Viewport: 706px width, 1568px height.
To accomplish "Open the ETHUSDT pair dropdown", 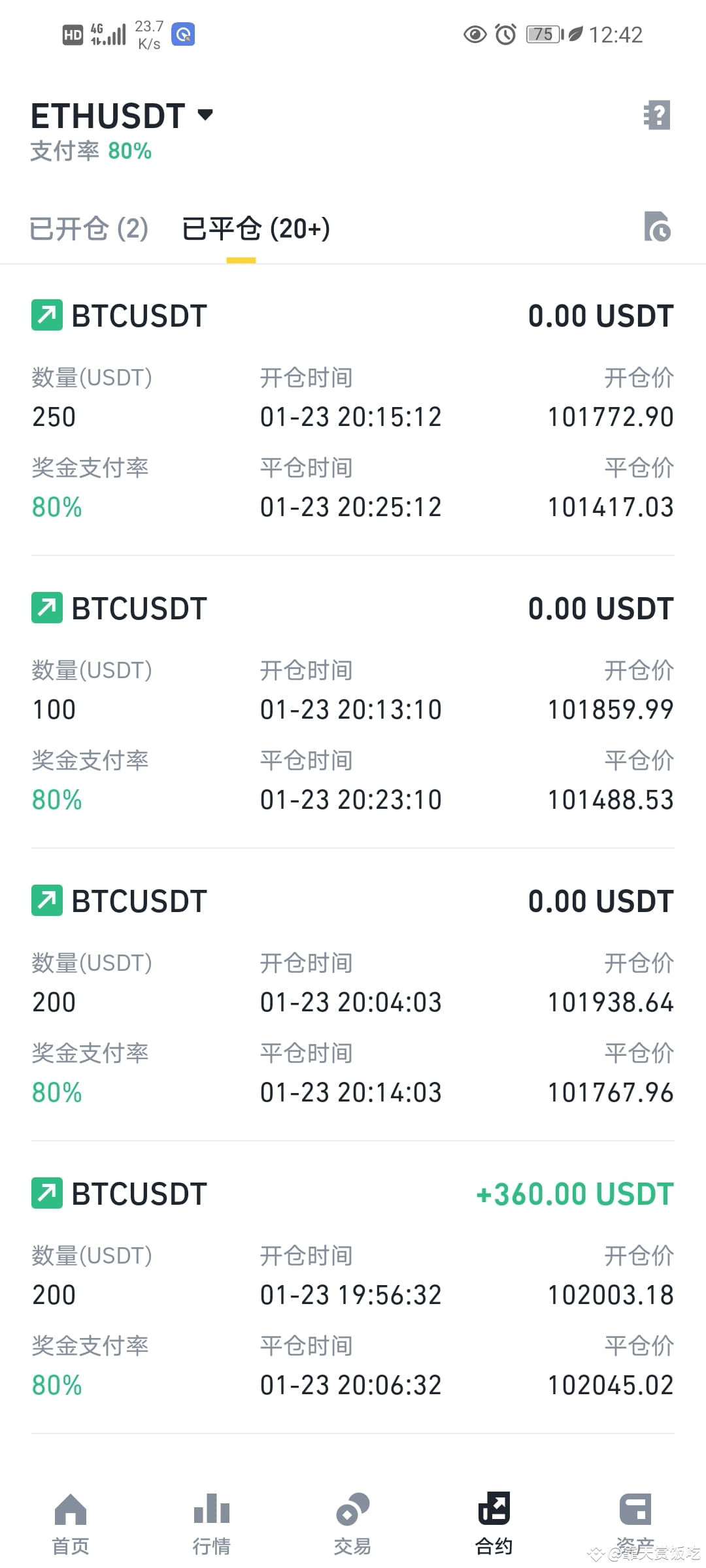I will click(122, 116).
